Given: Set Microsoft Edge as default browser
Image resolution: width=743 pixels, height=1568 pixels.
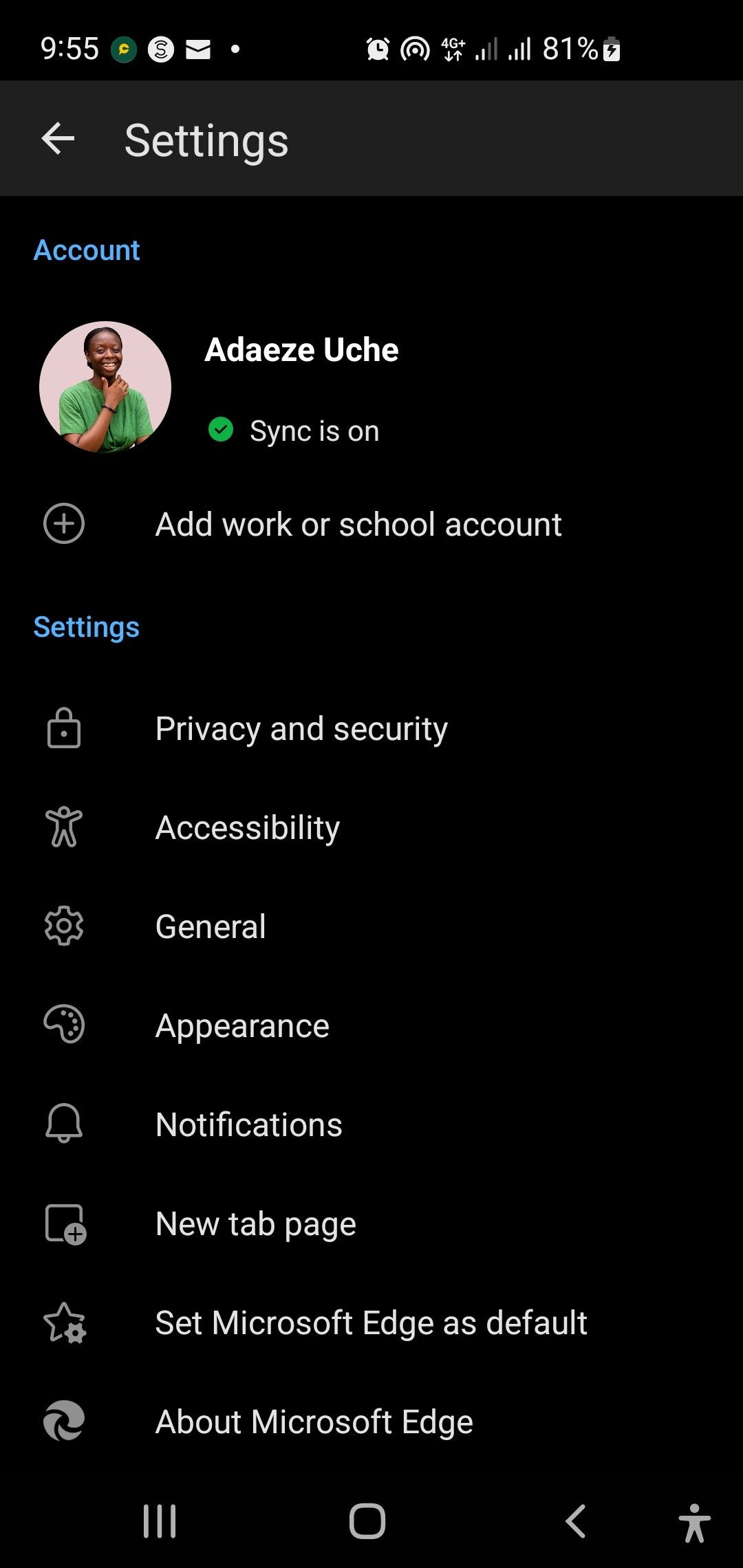Looking at the screenshot, I should tap(371, 1322).
